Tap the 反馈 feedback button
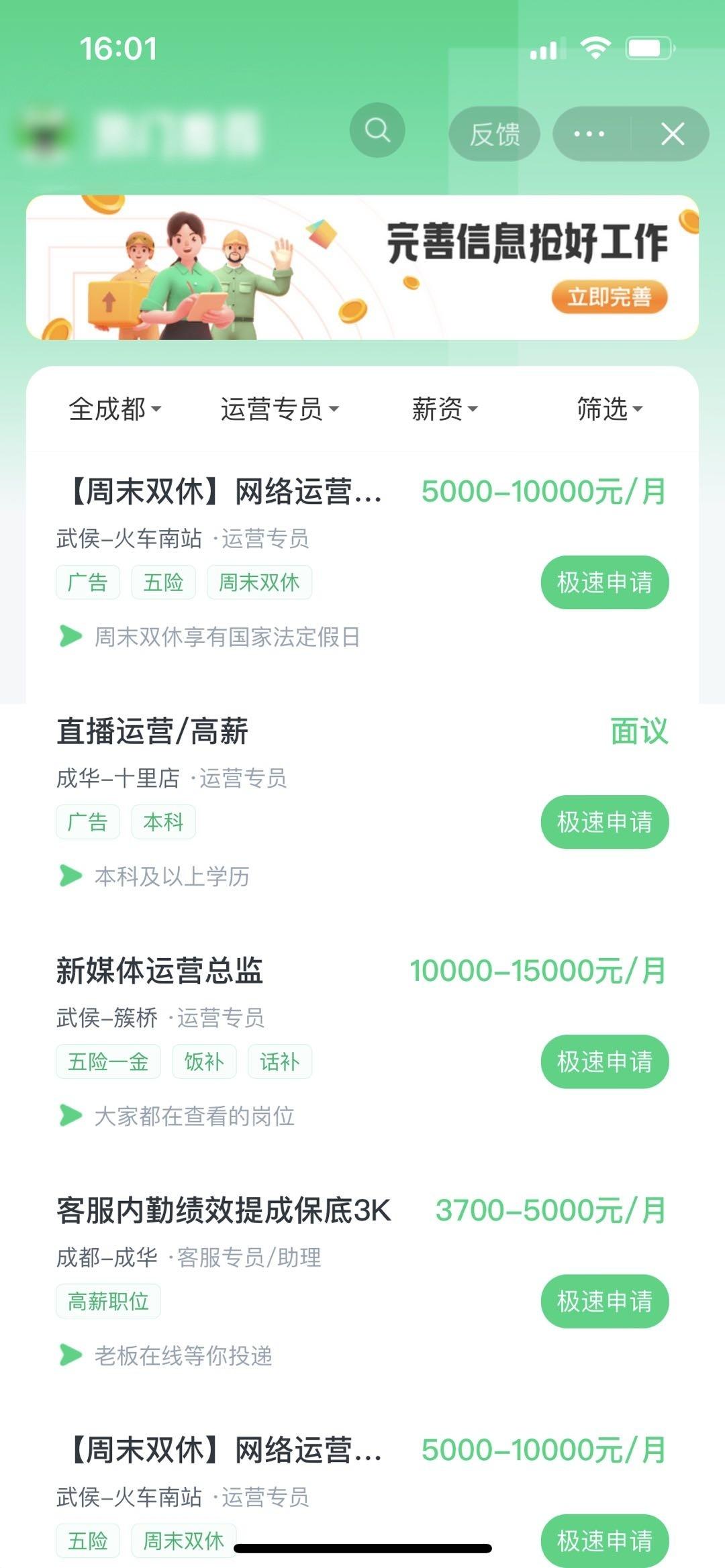Screen dimensions: 725x1568 coord(495,134)
